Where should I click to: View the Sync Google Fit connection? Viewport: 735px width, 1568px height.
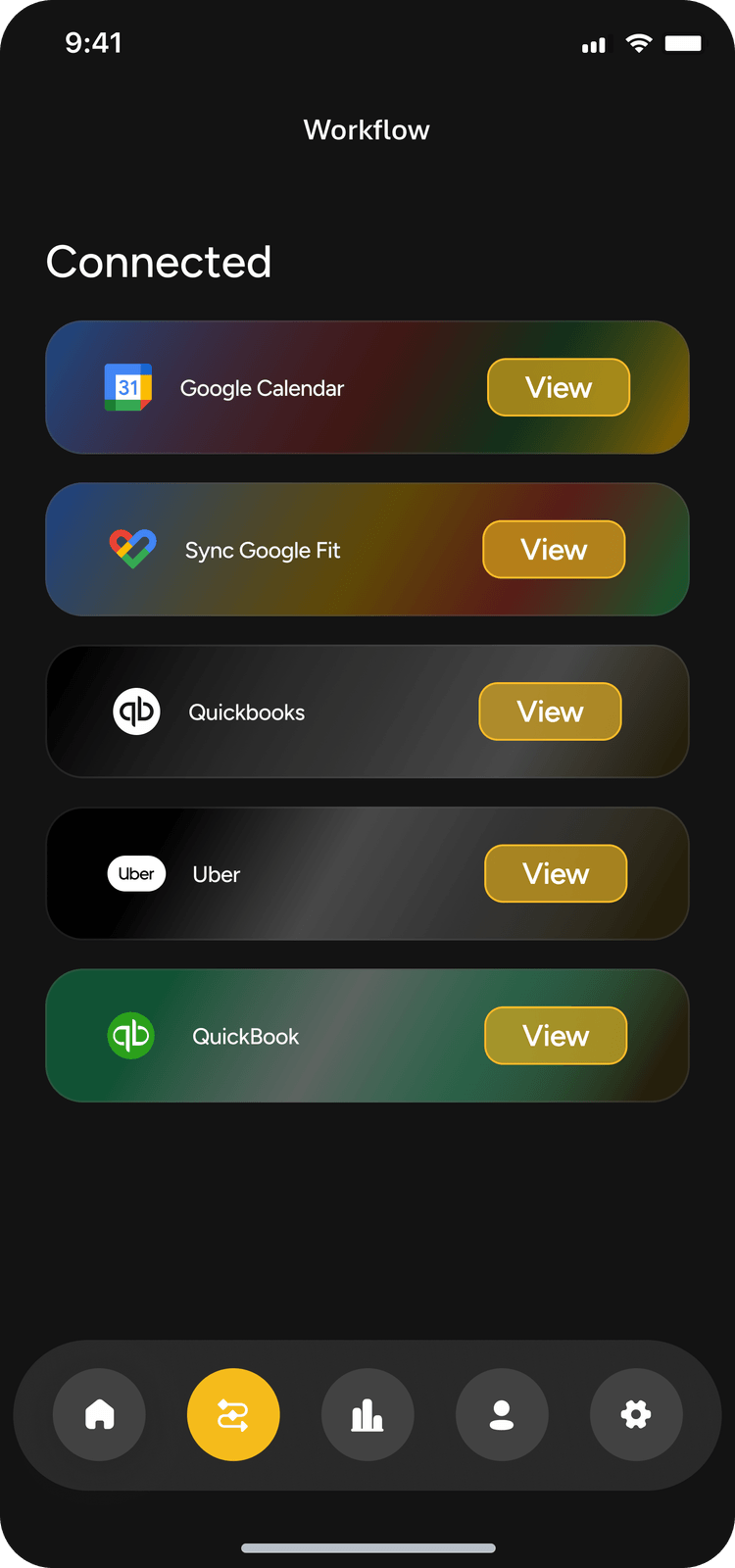tap(554, 550)
